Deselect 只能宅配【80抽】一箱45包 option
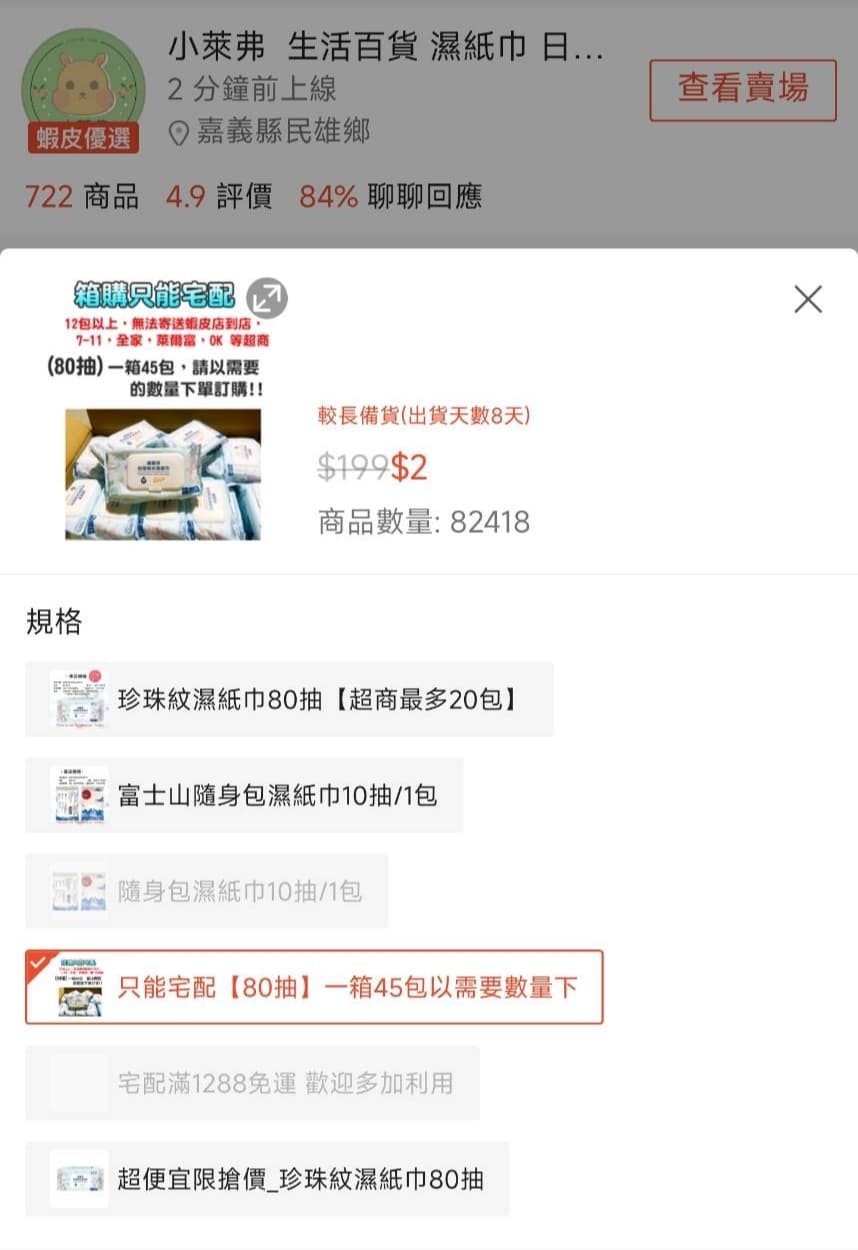The image size is (858, 1250). tap(314, 987)
